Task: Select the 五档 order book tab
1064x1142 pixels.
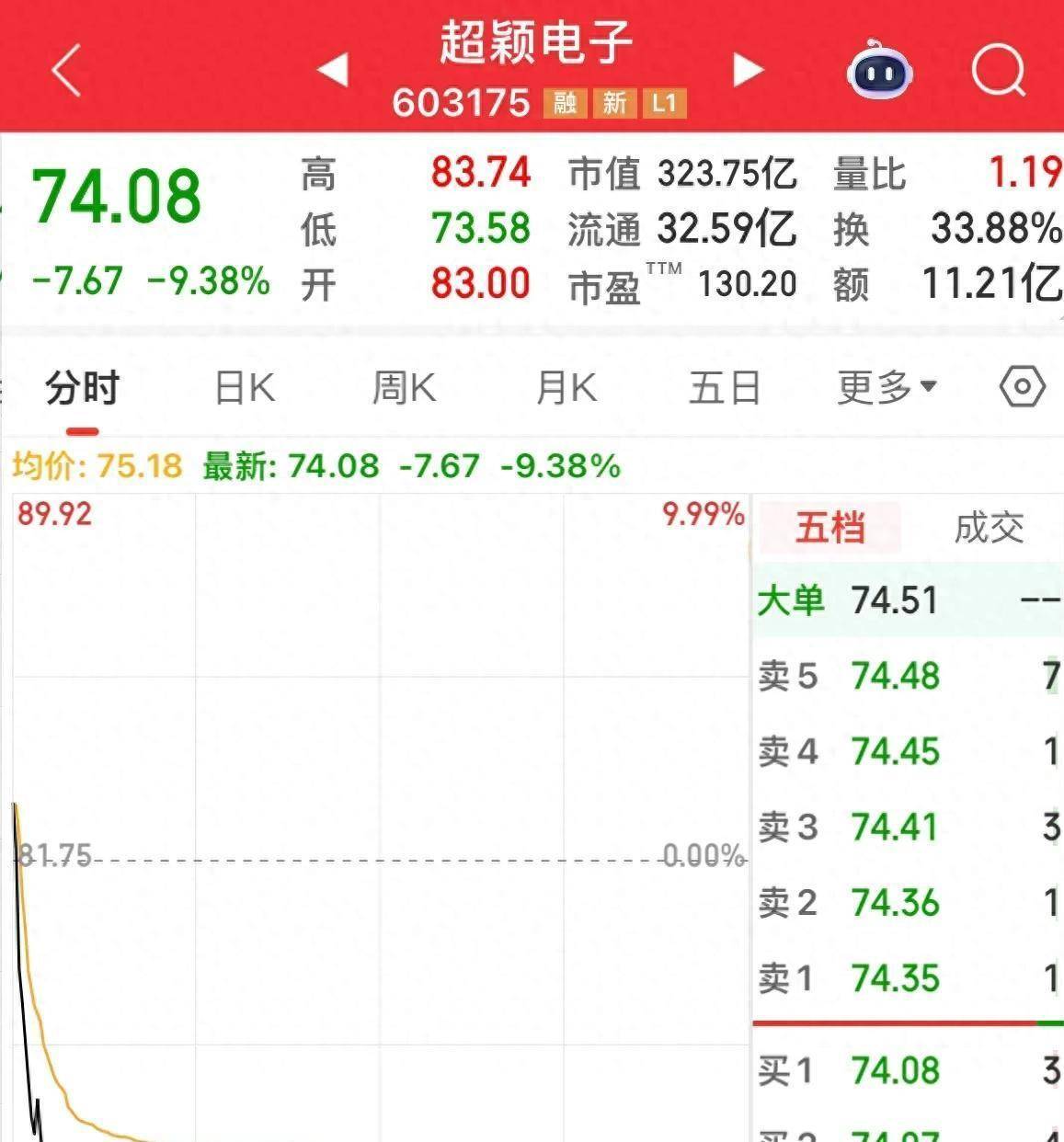Action: (829, 528)
